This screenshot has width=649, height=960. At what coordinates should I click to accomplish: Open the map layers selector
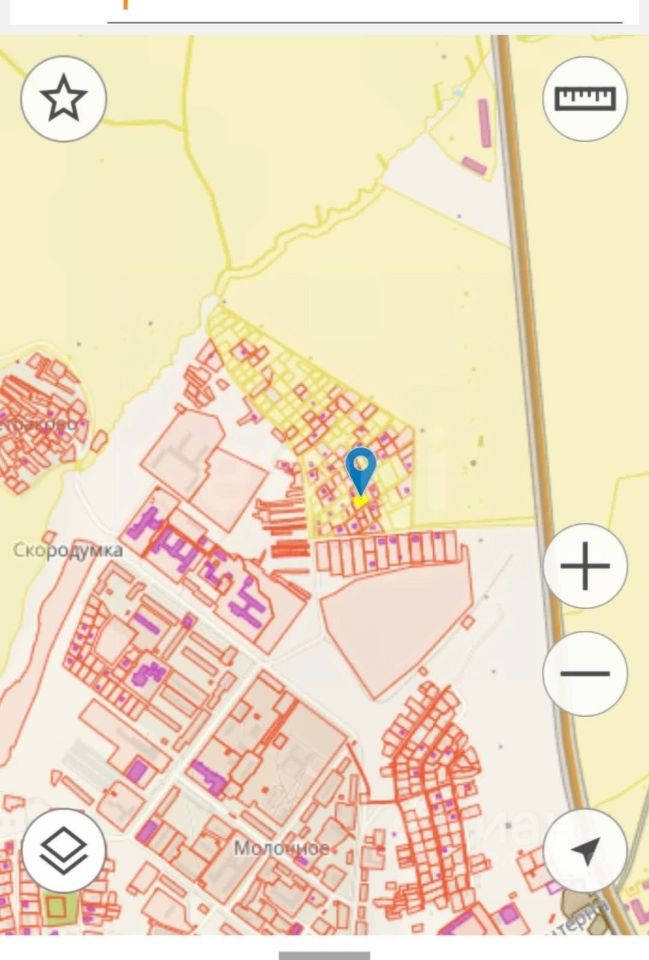click(x=64, y=851)
